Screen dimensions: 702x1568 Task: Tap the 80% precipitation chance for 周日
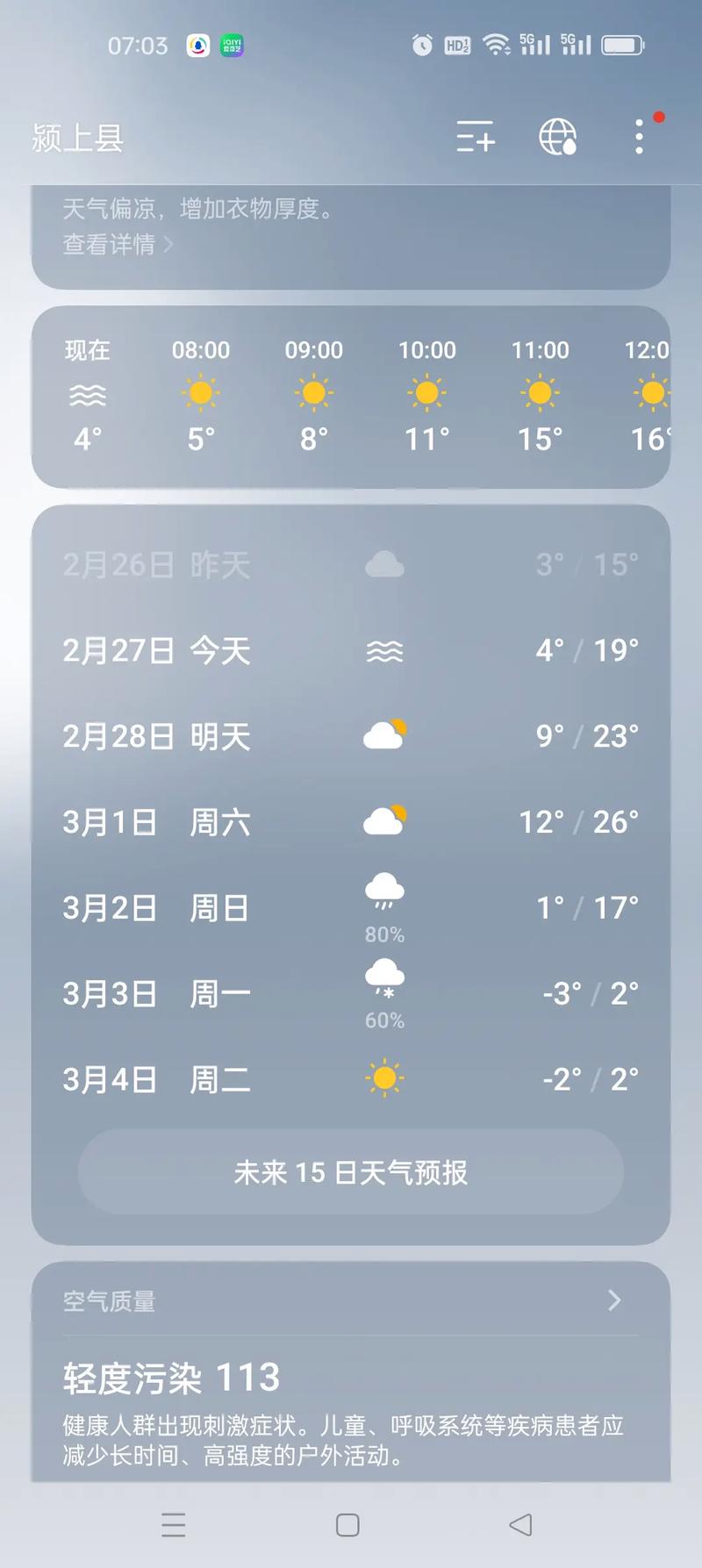383,934
